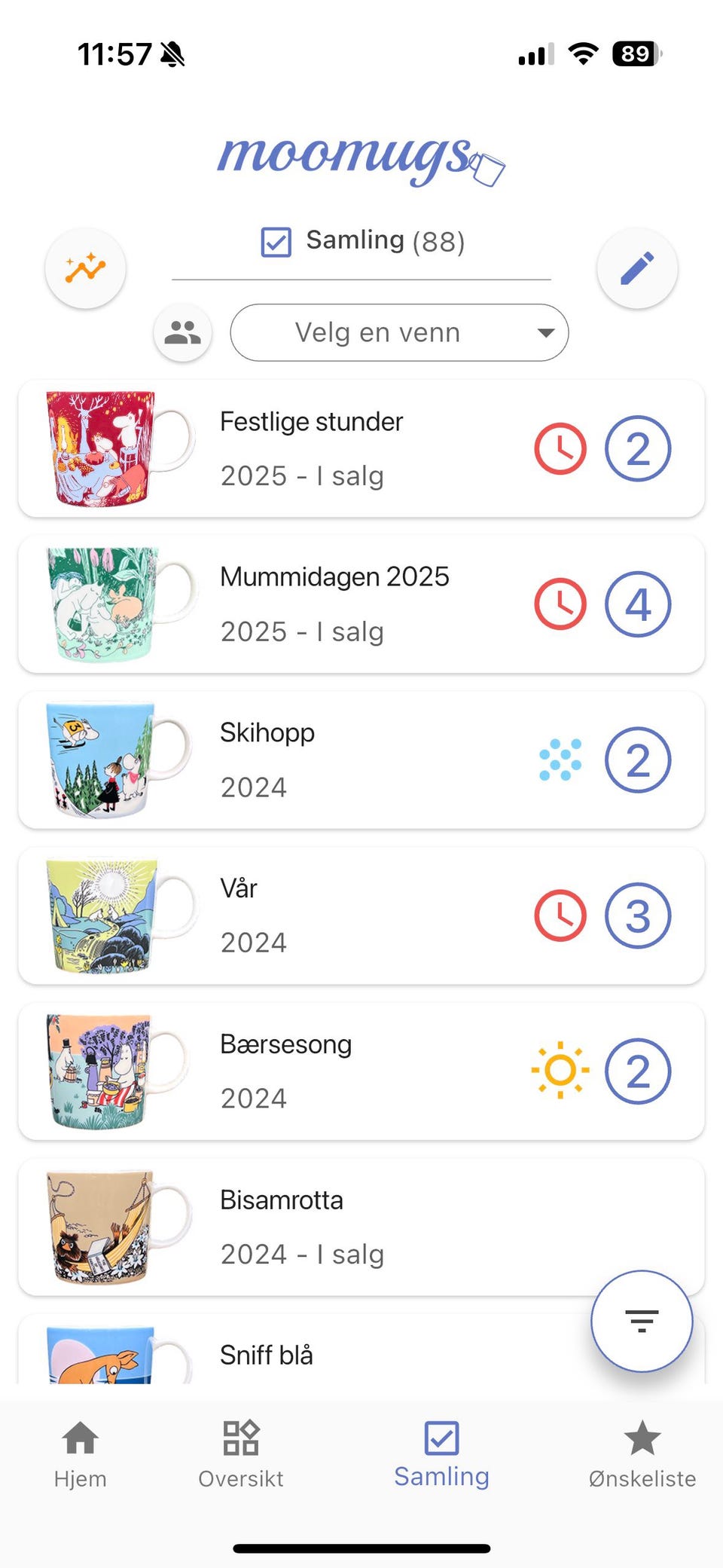Screen dimensions: 723x1568
Task: Switch to the Ønskeliste tab
Action: (x=642, y=1454)
